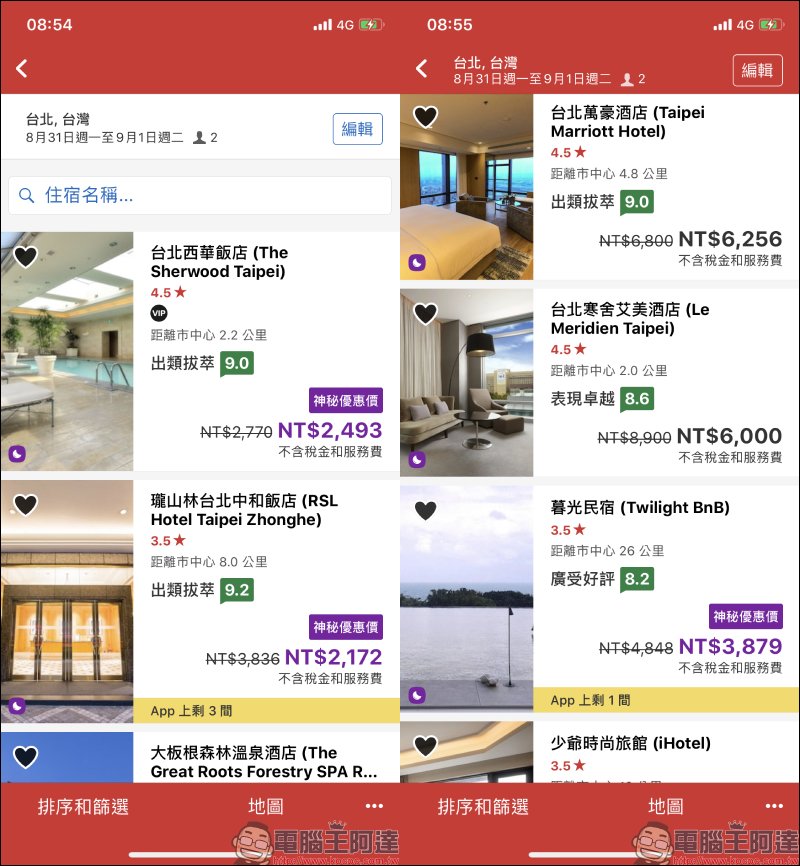Favorite The Sherwood Taipei with its heart
Viewport: 800px width, 866px height.
[x=26, y=257]
